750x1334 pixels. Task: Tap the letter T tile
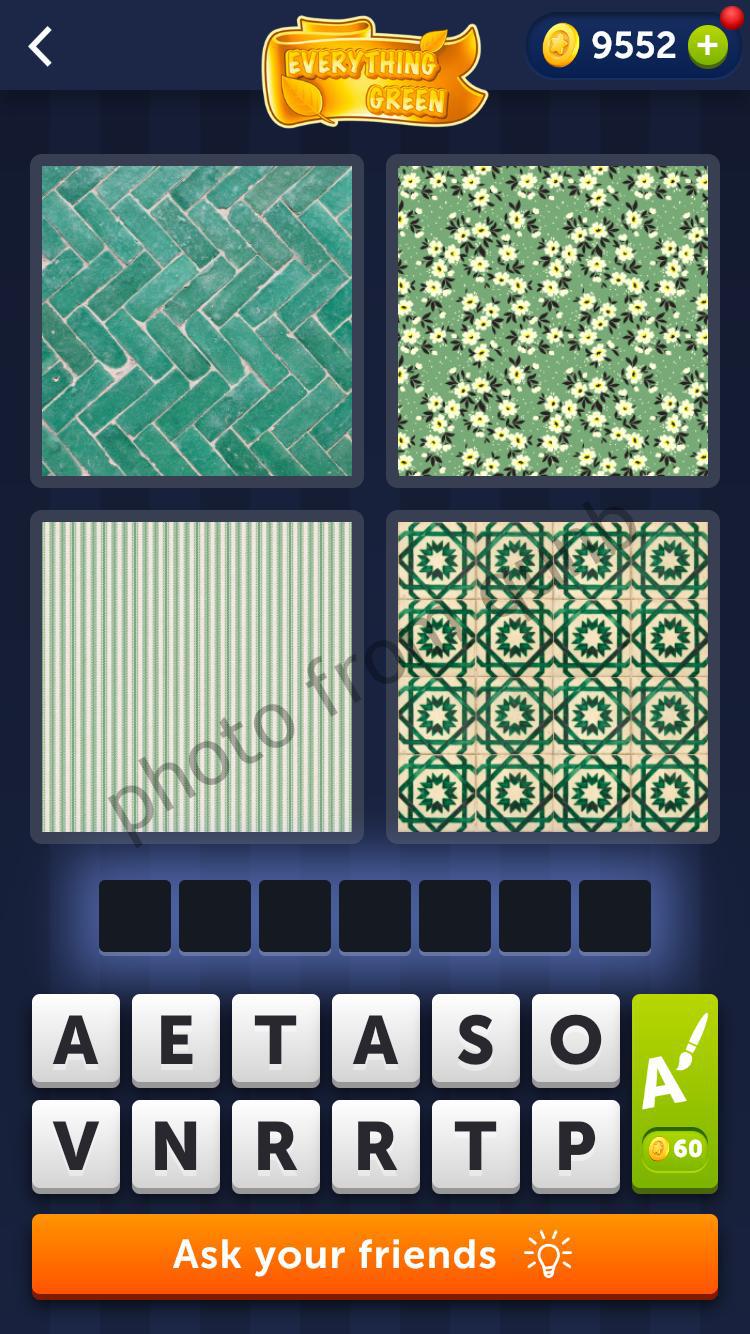275,1040
